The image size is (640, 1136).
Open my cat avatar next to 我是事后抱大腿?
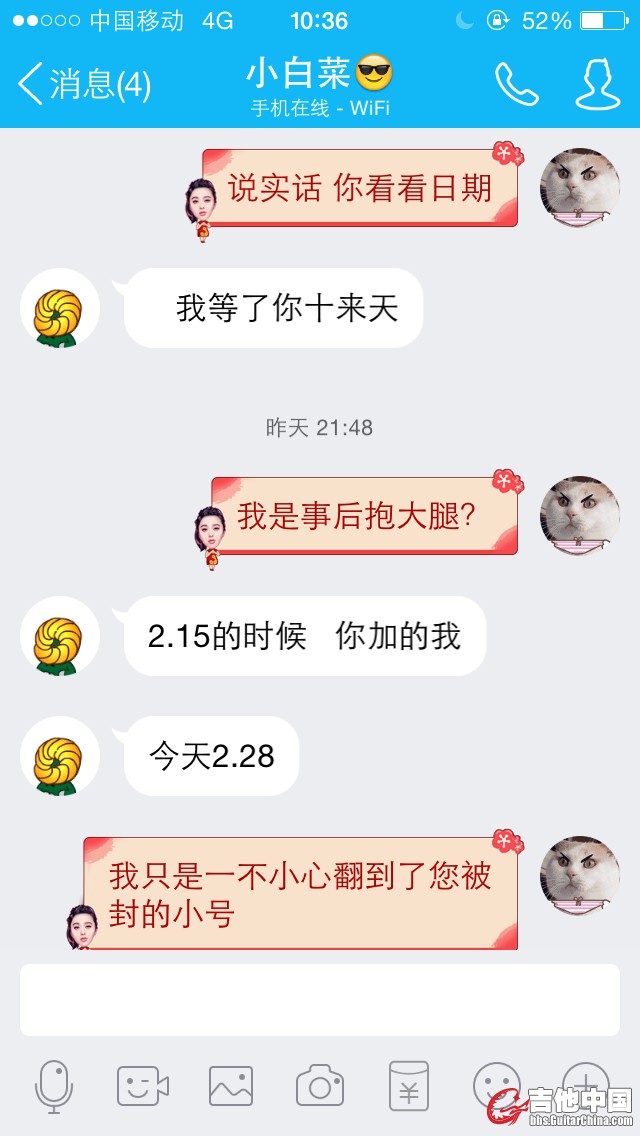[x=579, y=516]
